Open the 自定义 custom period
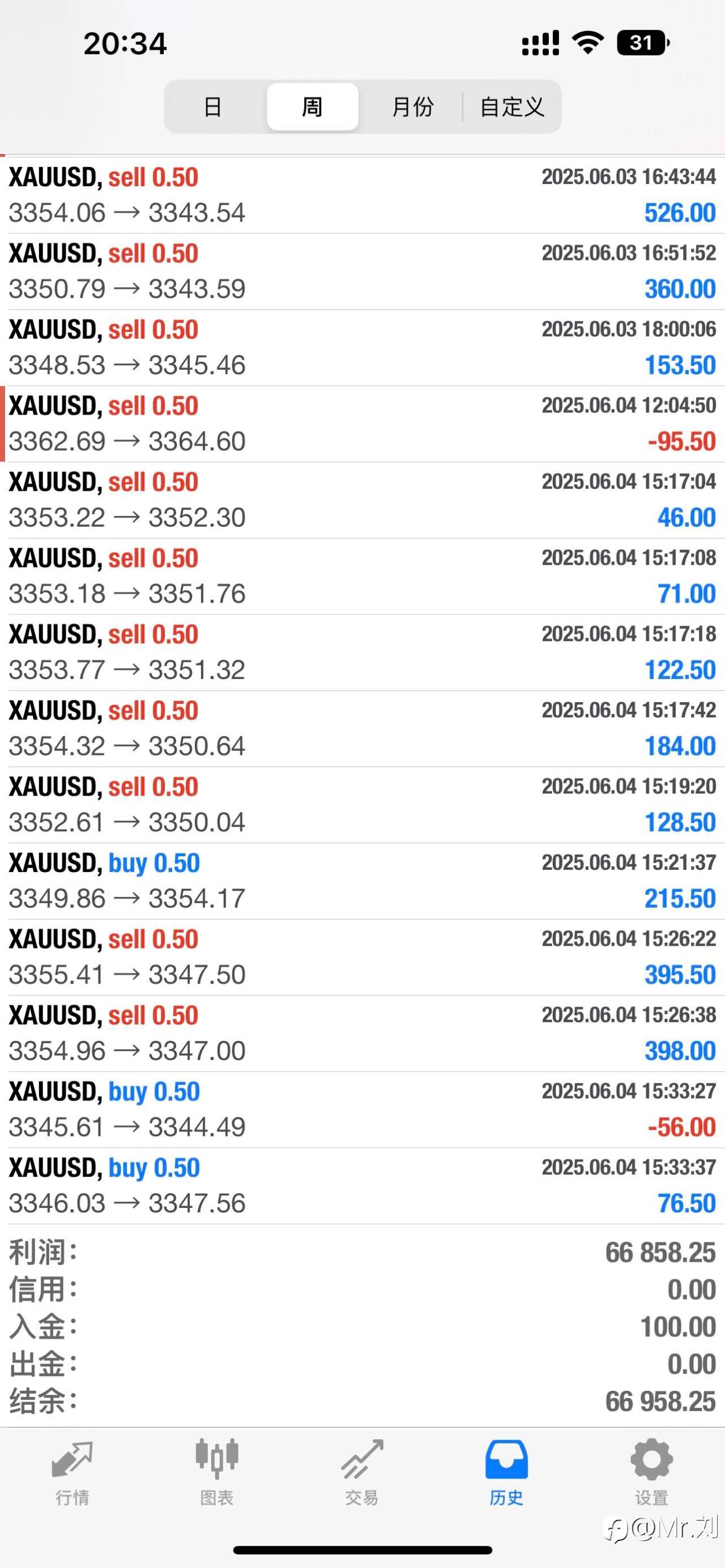 tap(511, 107)
